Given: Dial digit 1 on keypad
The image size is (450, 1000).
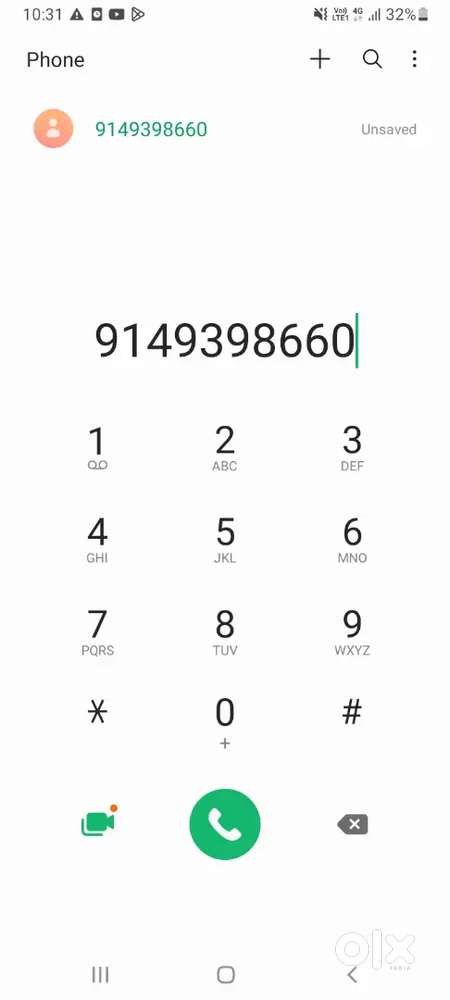Looking at the screenshot, I should click(x=98, y=448).
